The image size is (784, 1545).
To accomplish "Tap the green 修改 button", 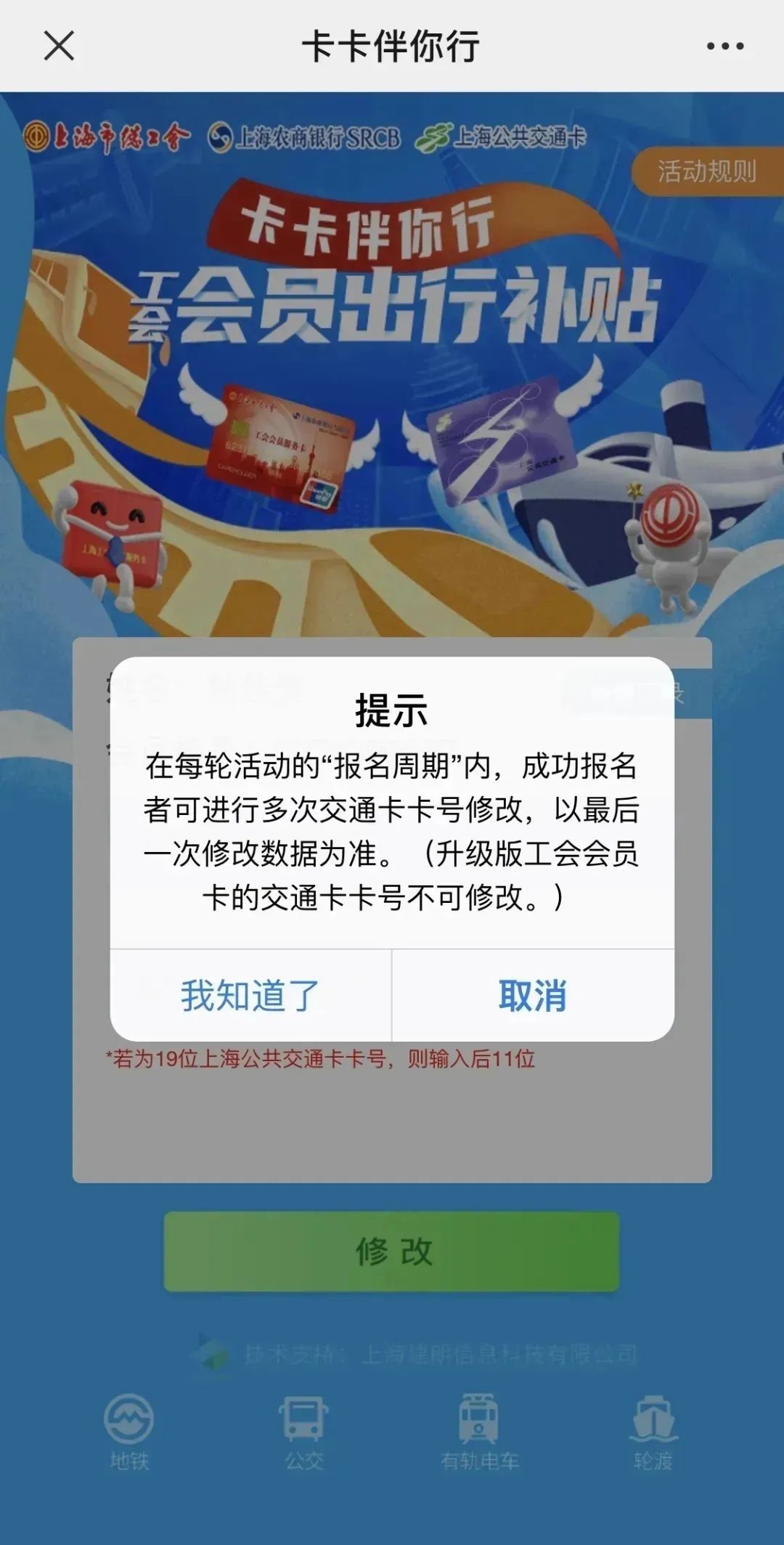I will tap(392, 1252).
